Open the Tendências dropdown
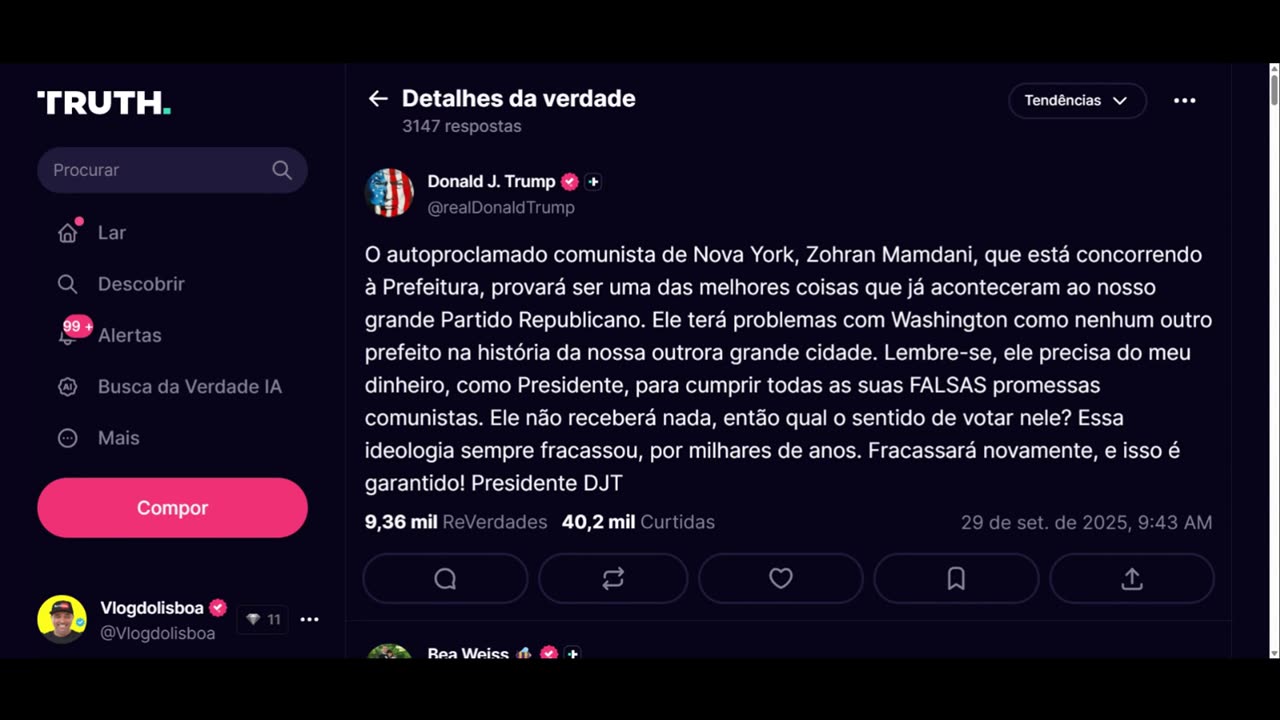The width and height of the screenshot is (1280, 720). coord(1076,100)
